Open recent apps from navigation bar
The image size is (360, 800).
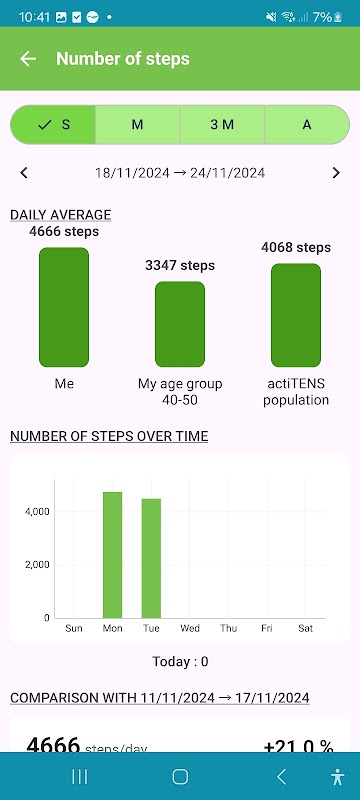pyautogui.click(x=80, y=777)
